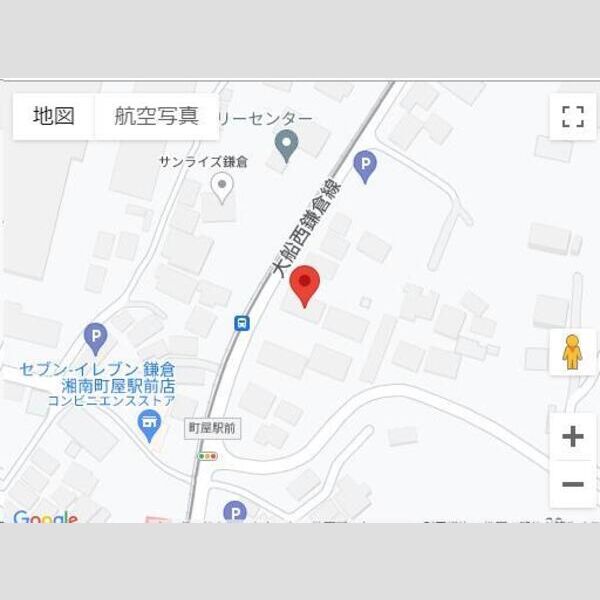Zoom in on the map

(x=572, y=436)
